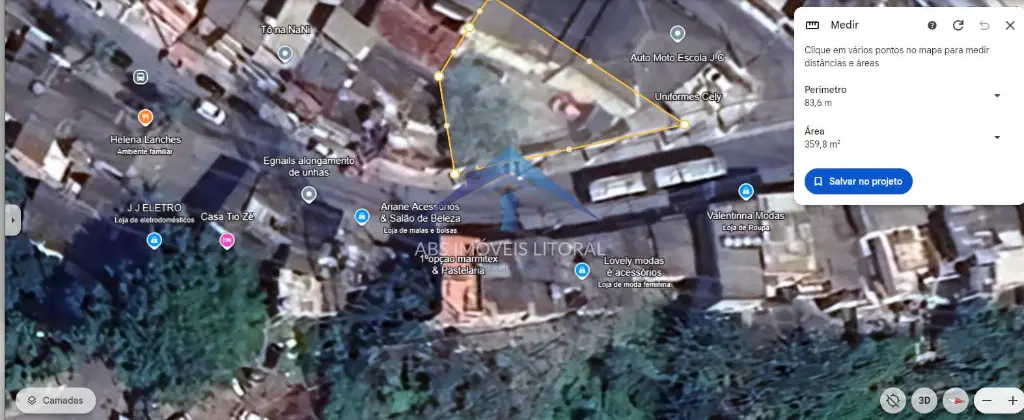Switch the map to 3D view
Viewport: 1024px width, 420px height.
coord(925,400)
